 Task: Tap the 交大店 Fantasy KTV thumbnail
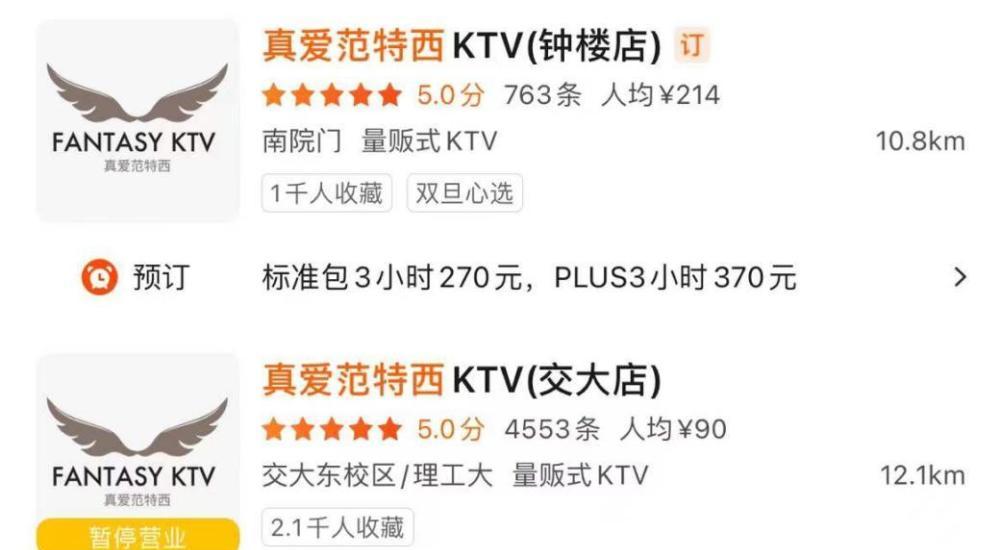point(138,450)
